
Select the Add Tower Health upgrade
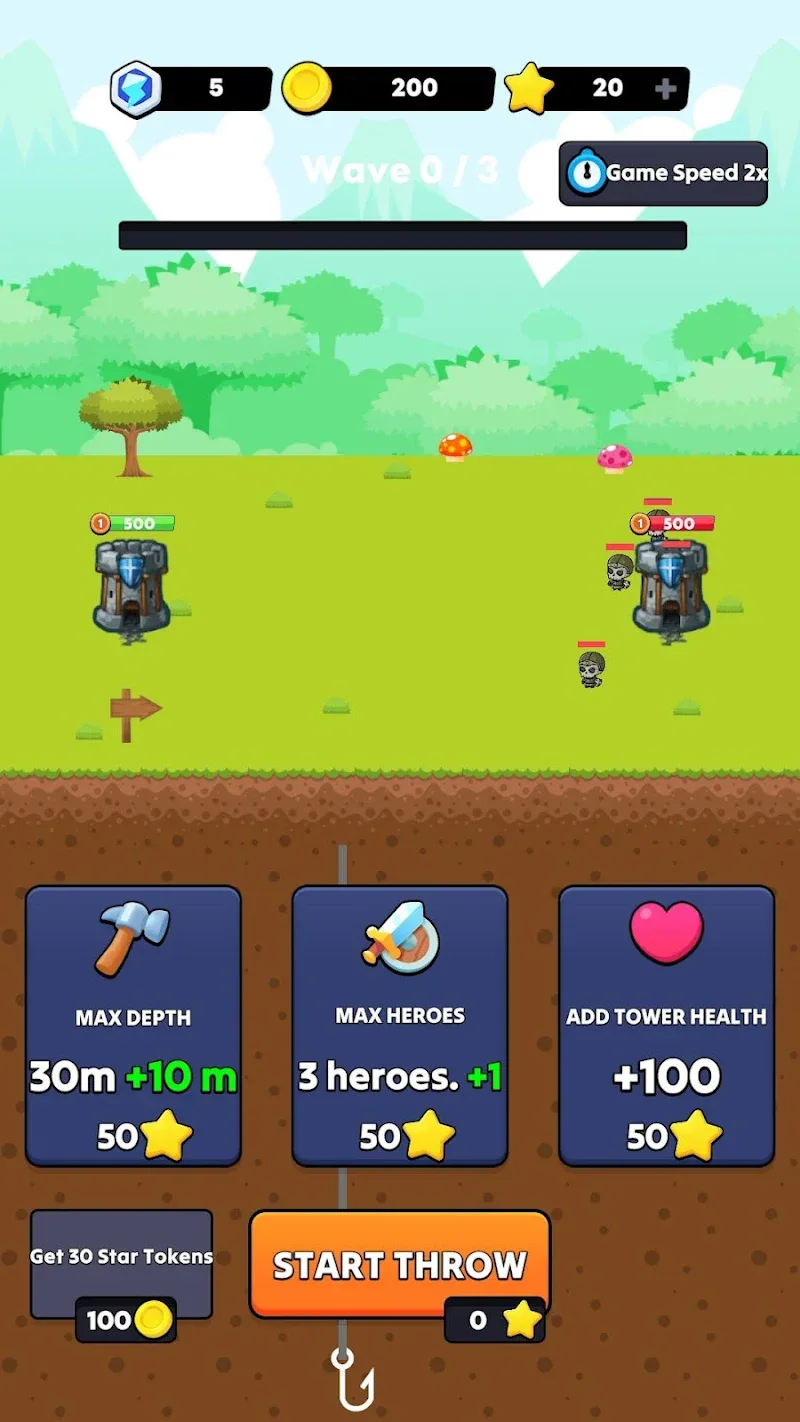click(666, 1025)
